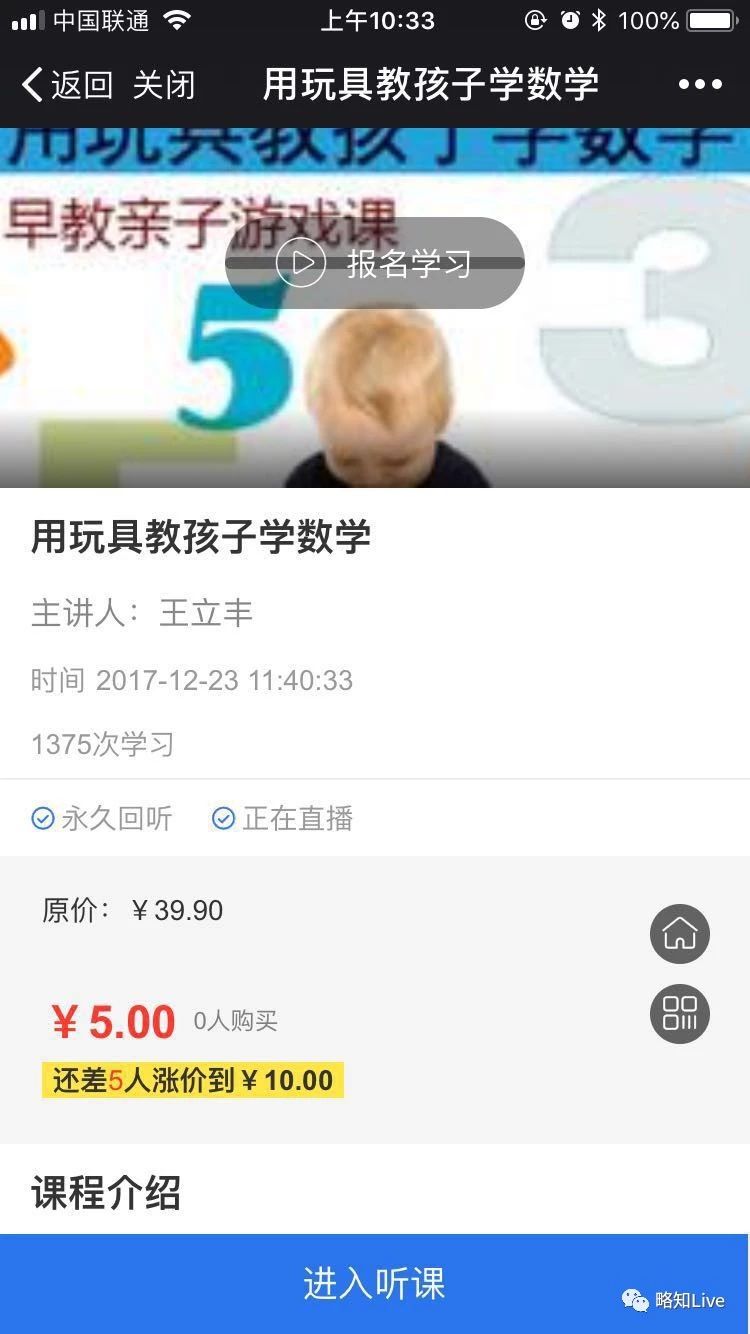Viewport: 750px width, 1334px height.
Task: Open the three-dot overflow menu
Action: [699, 85]
